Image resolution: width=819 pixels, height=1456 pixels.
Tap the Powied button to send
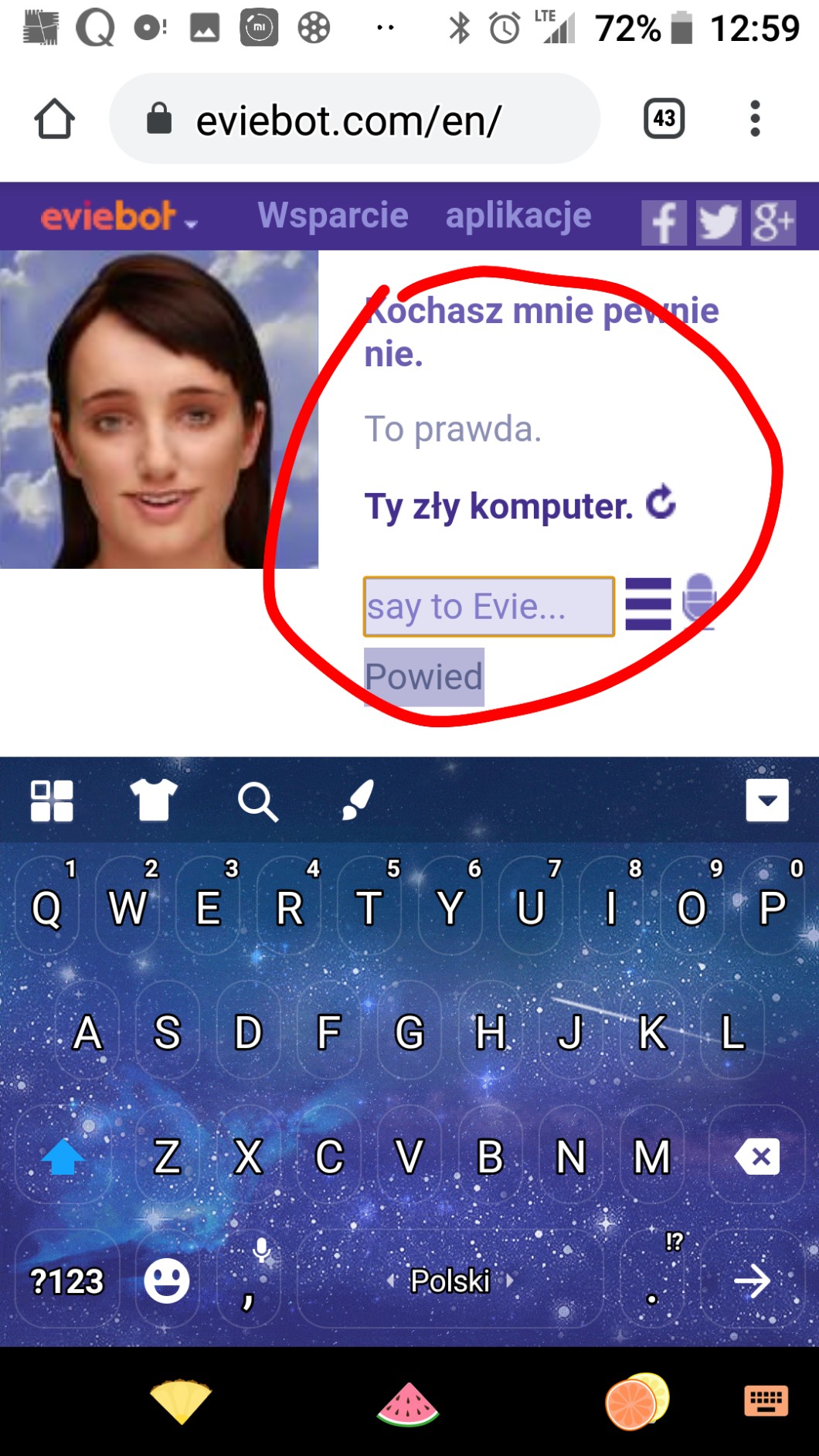[424, 677]
